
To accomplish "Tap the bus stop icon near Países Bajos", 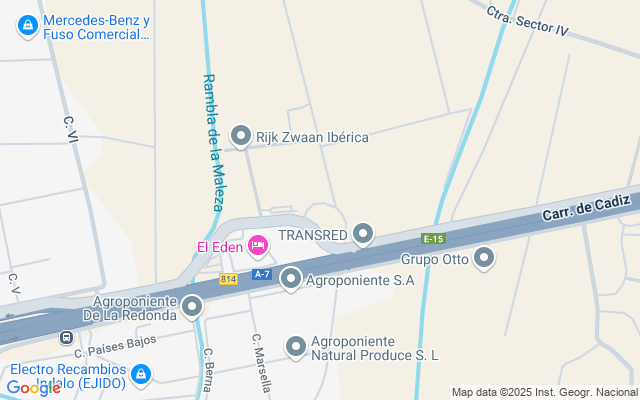I will click(66, 338).
